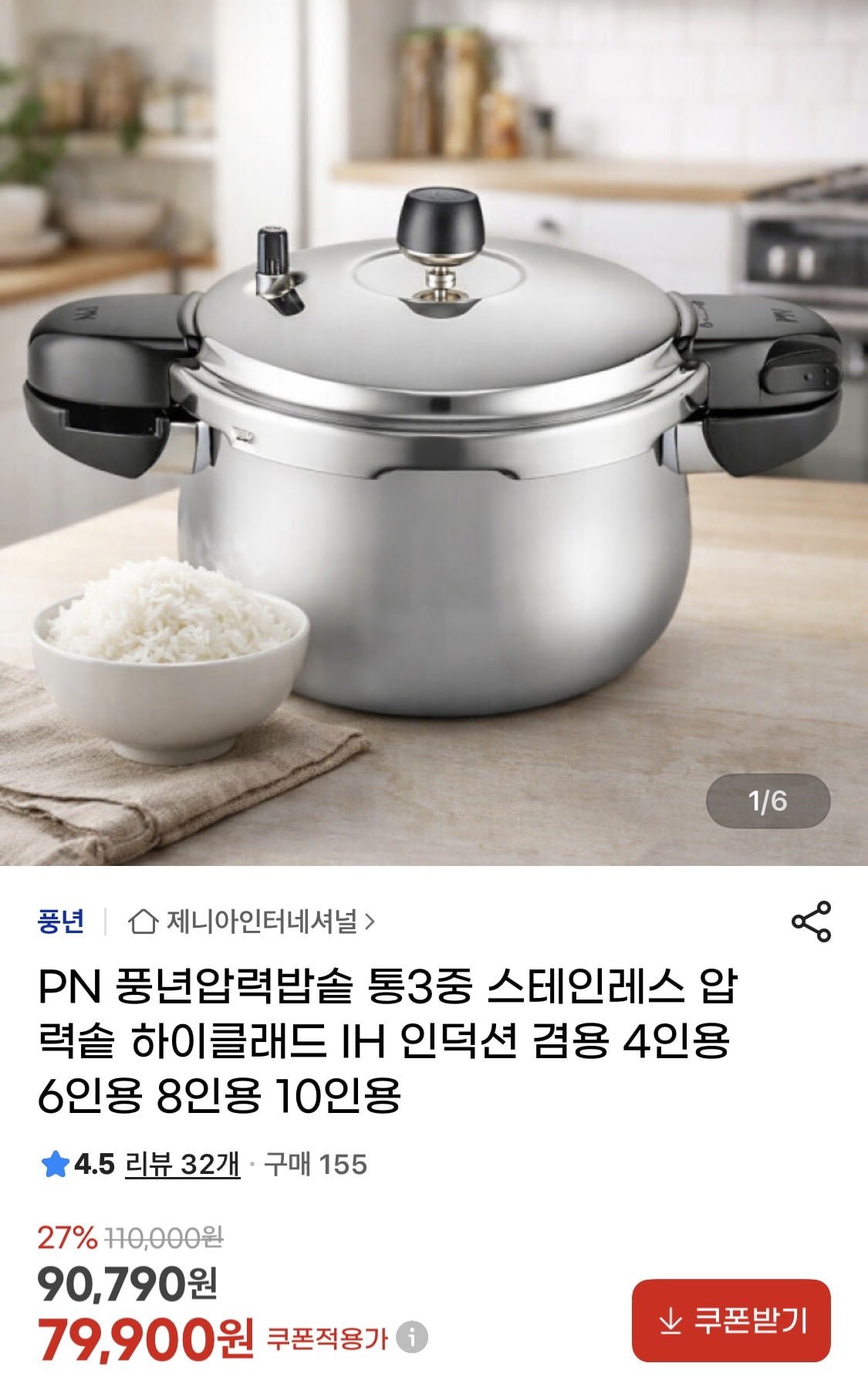Open the 쿠폰적용가 info icon
Image resolution: width=868 pixels, height=1380 pixels.
[x=412, y=1338]
